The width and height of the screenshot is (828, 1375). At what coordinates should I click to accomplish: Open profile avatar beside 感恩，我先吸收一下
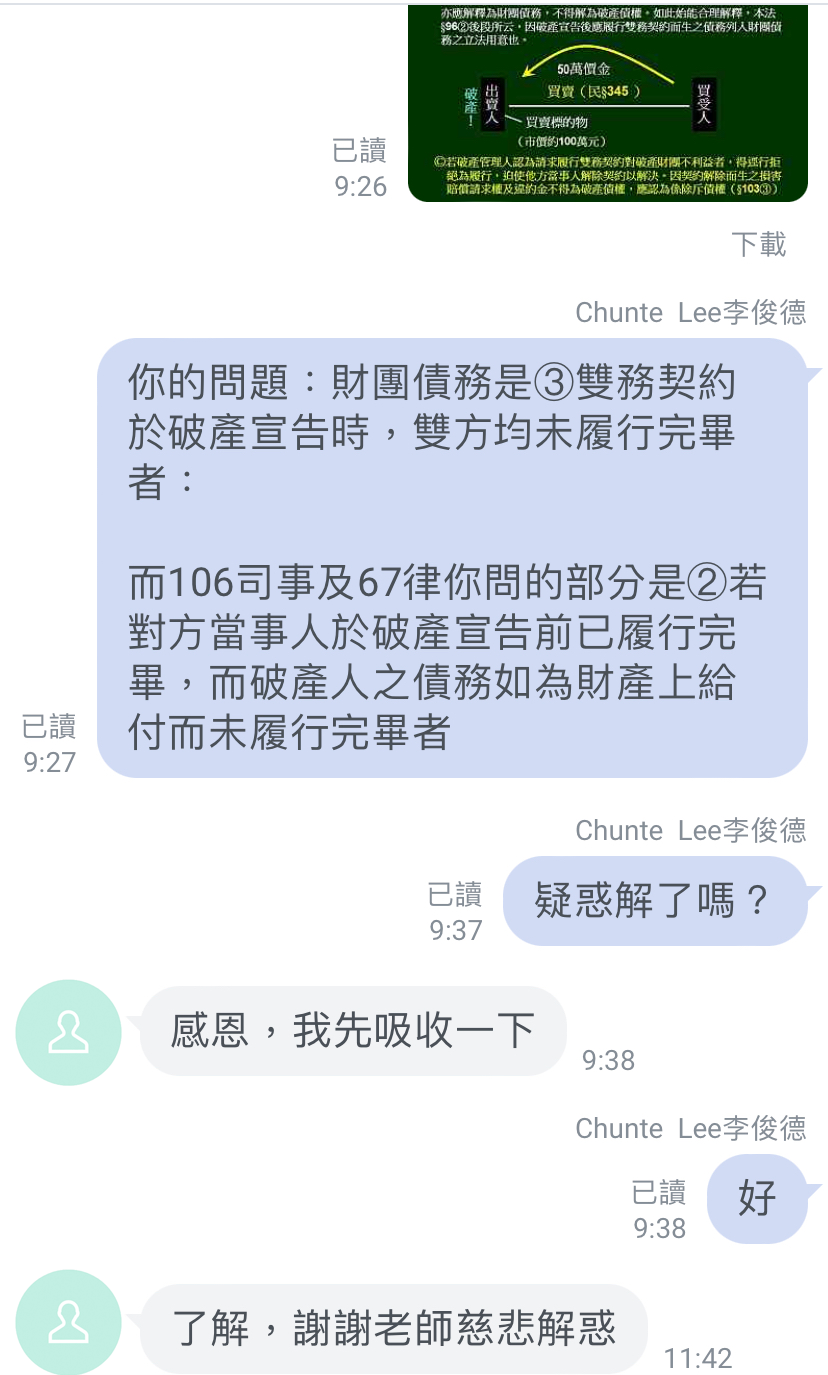click(x=68, y=1031)
